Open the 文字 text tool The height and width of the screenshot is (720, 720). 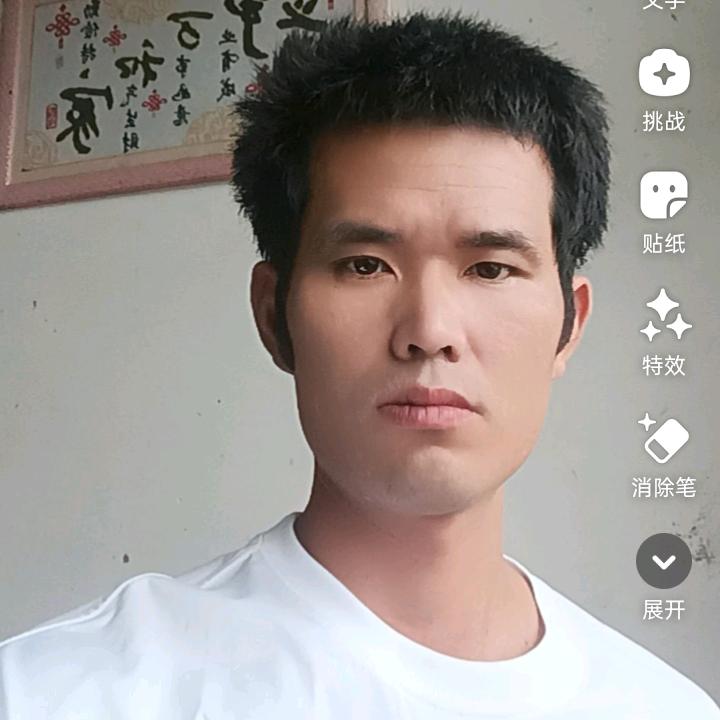pyautogui.click(x=664, y=4)
